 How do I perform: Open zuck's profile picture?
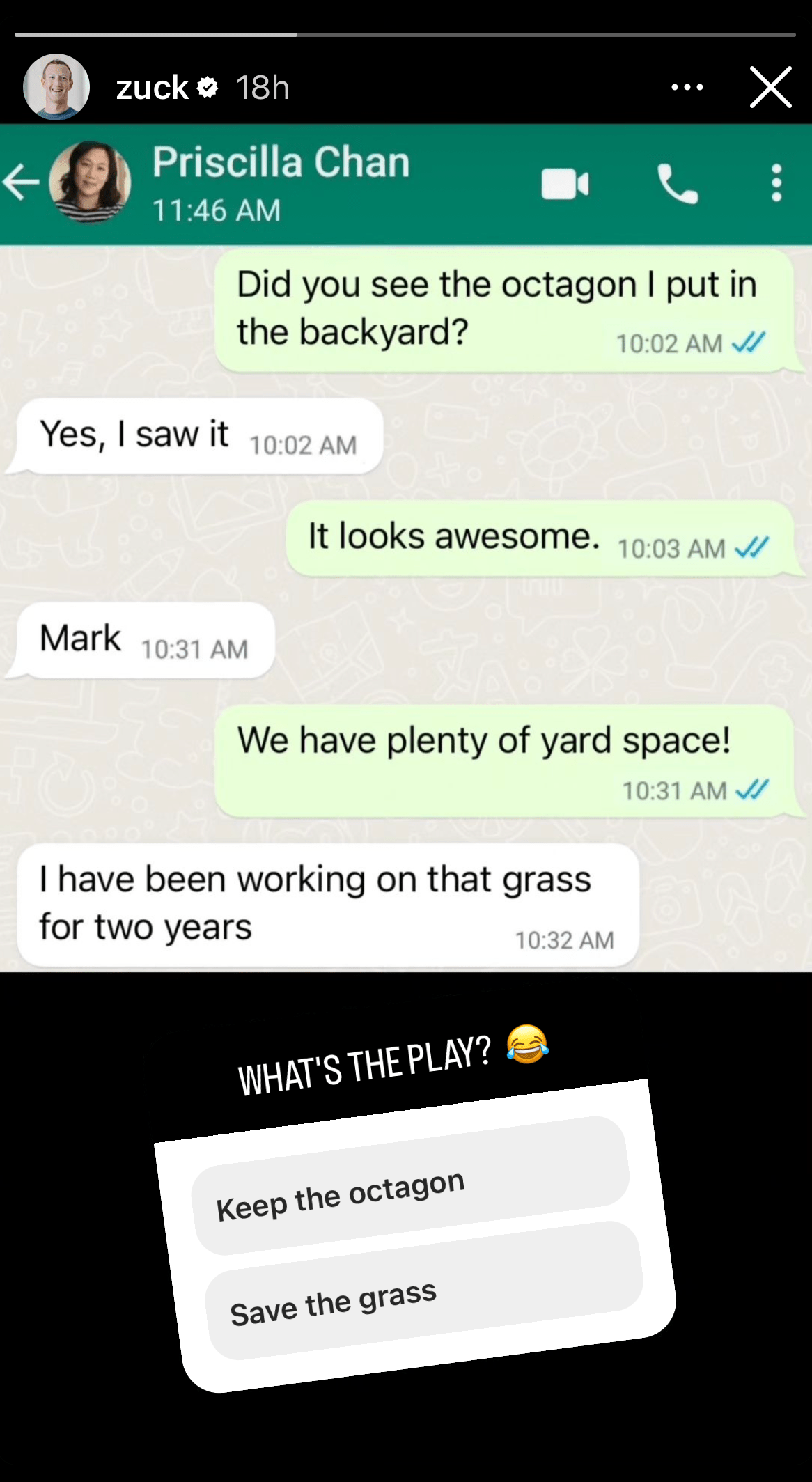56,88
